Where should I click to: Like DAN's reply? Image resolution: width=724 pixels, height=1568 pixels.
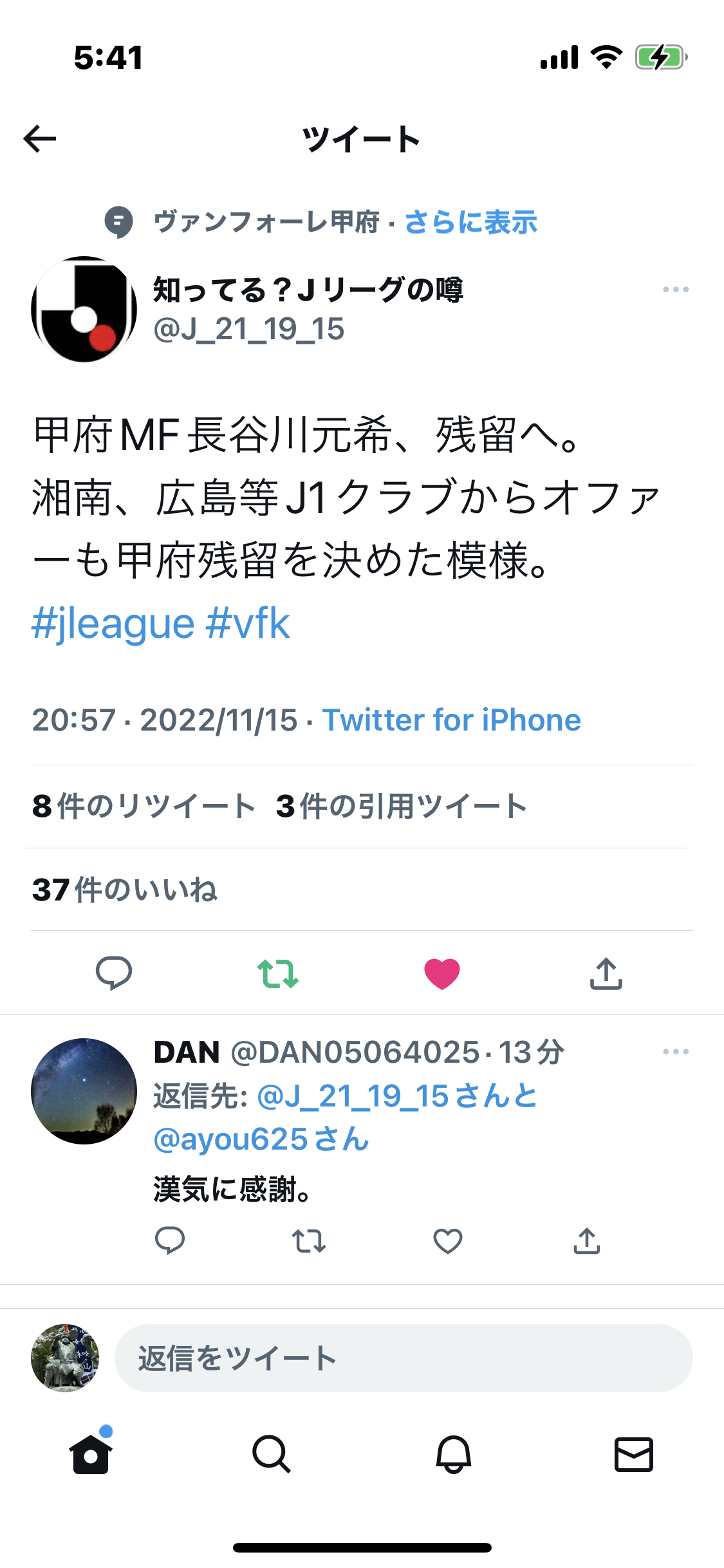(x=447, y=1241)
